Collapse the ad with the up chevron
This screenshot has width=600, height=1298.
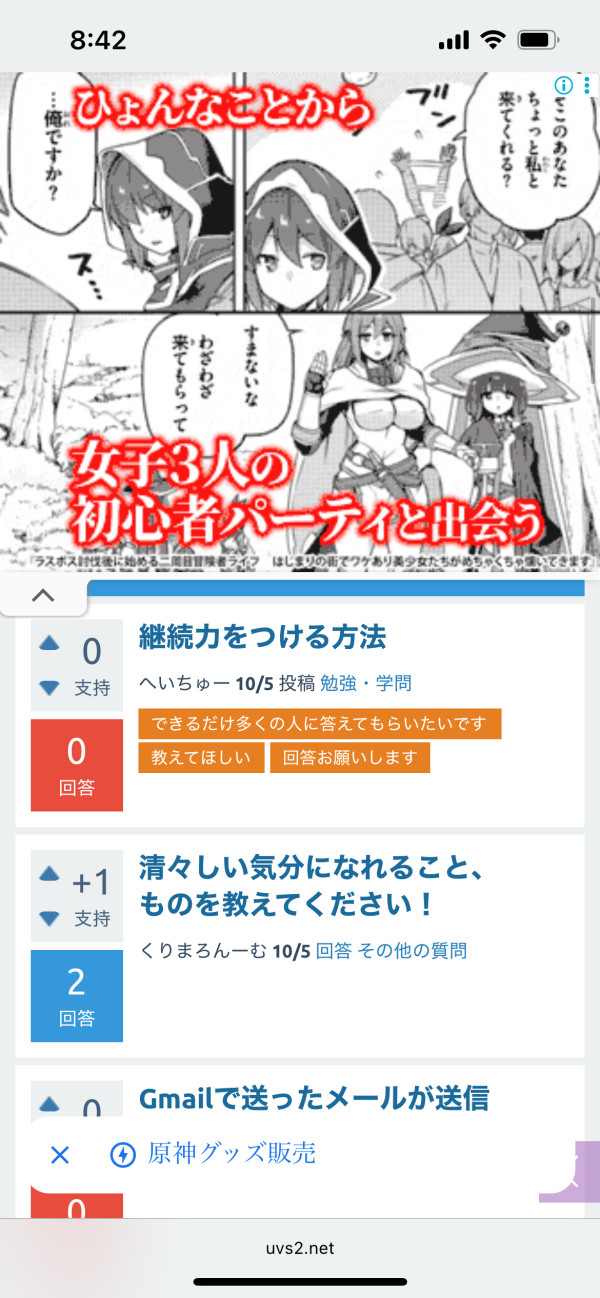(42, 596)
